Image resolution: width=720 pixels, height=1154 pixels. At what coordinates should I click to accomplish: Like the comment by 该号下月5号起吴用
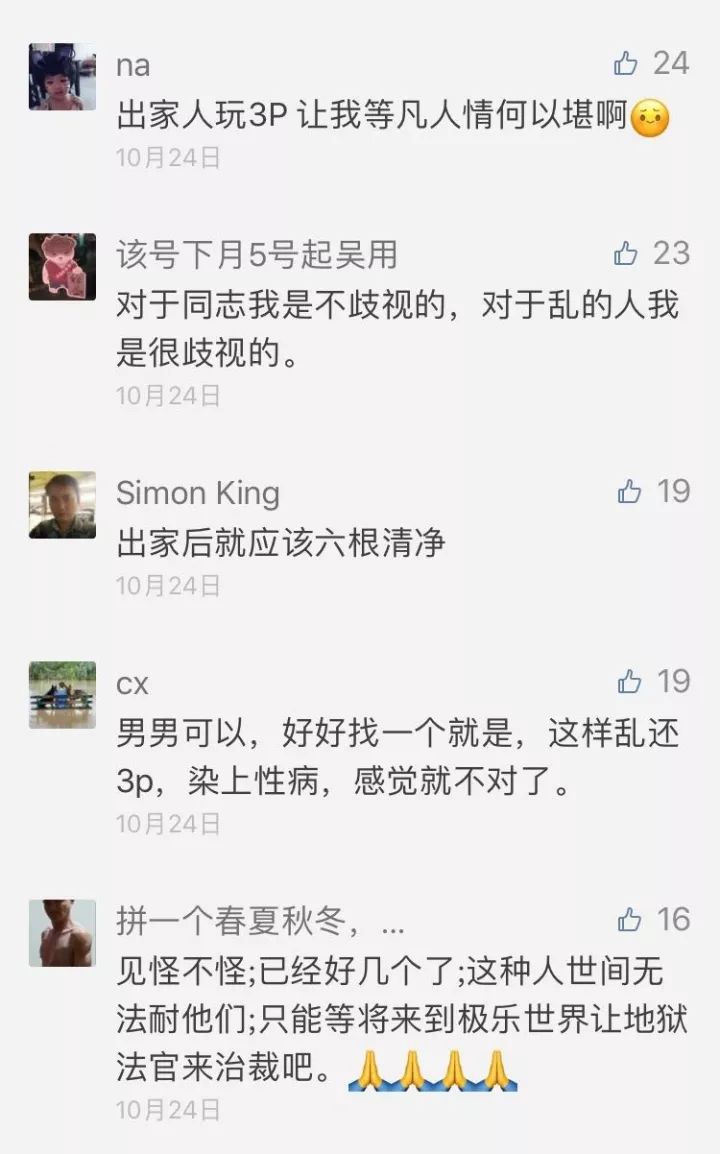click(627, 254)
